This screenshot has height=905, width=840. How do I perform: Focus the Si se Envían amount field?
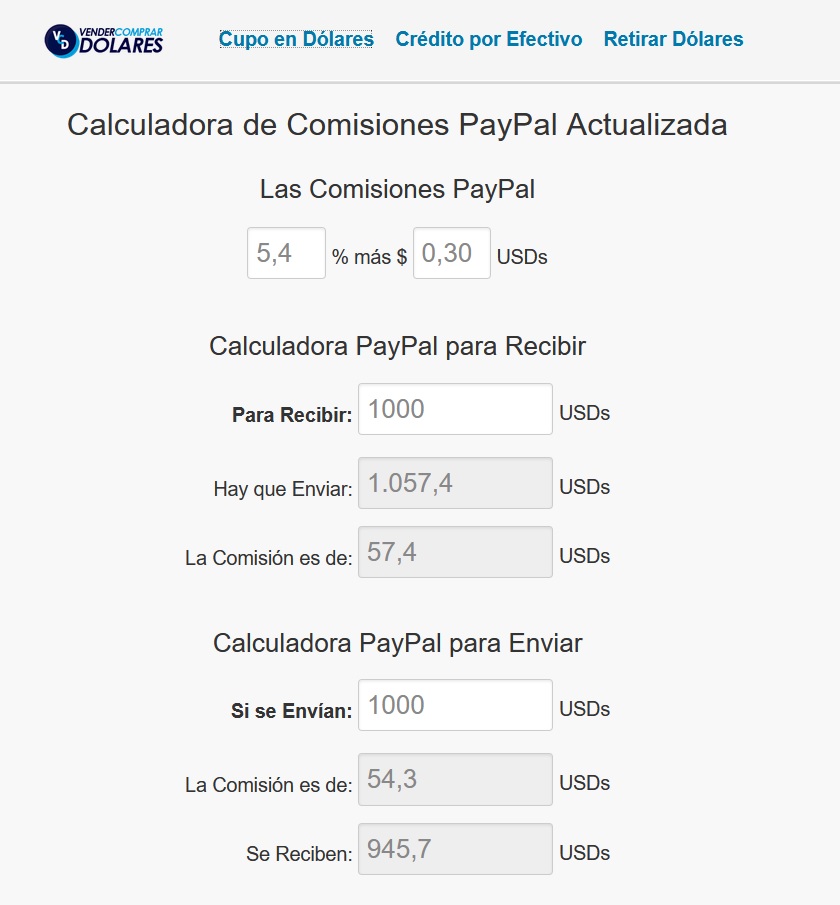tap(455, 705)
